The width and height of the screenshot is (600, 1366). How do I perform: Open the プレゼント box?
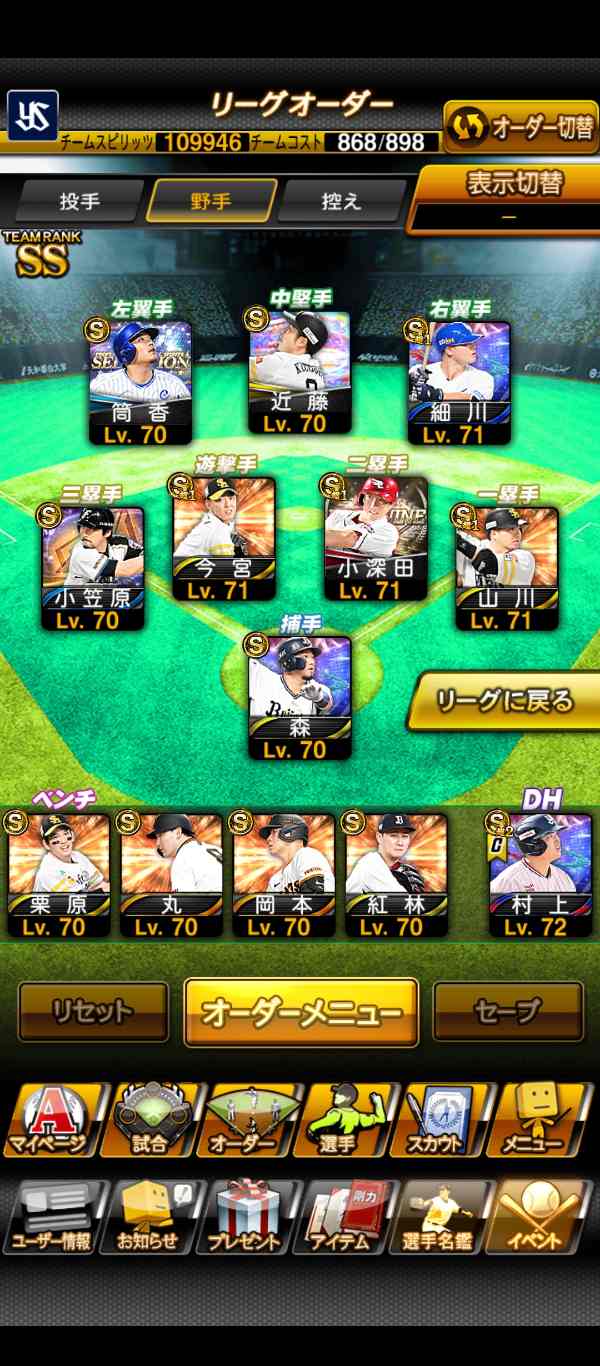tap(249, 1217)
